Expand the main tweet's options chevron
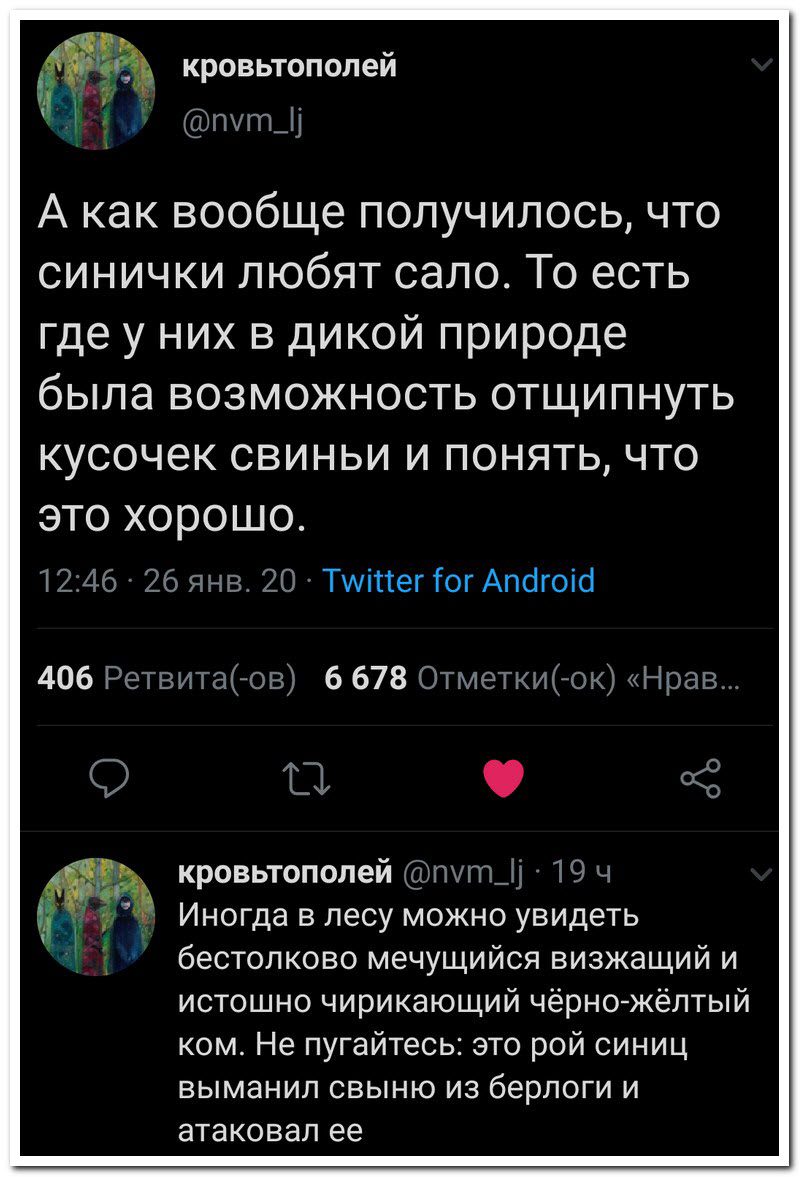Screen dimensions: 800x1177 (x=762, y=67)
